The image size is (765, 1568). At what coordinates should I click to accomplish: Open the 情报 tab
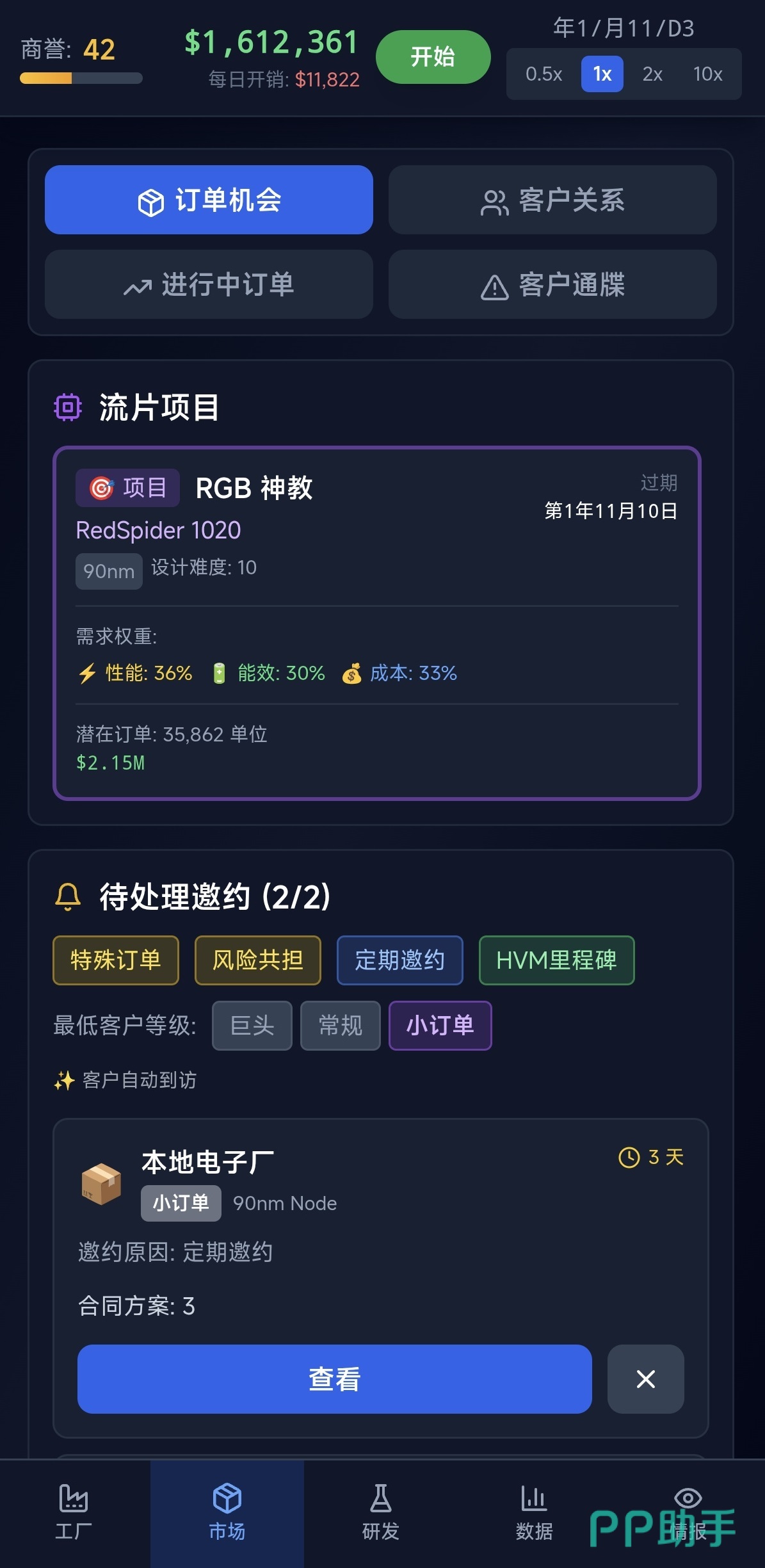tap(688, 1514)
